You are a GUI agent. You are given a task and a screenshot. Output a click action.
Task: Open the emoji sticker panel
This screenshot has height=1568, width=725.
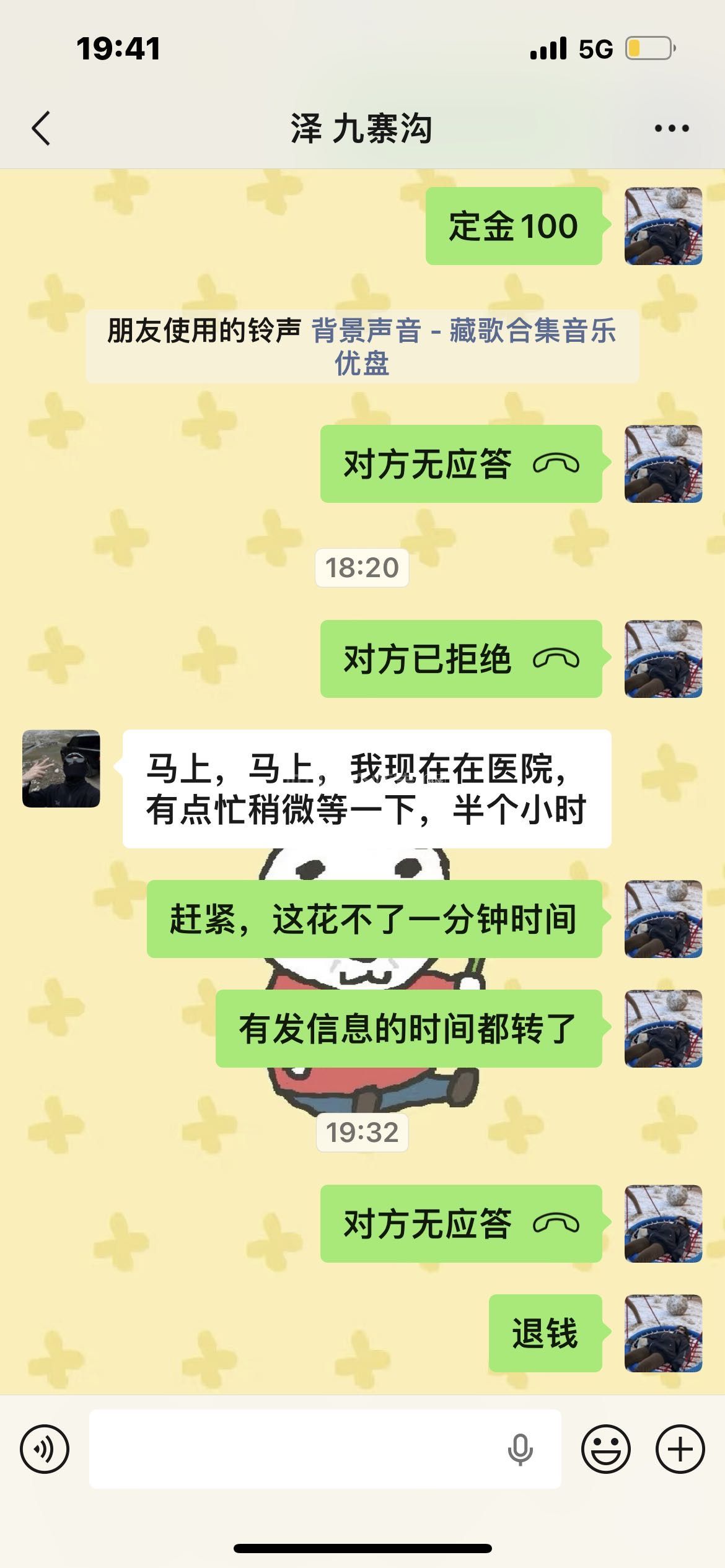605,1449
